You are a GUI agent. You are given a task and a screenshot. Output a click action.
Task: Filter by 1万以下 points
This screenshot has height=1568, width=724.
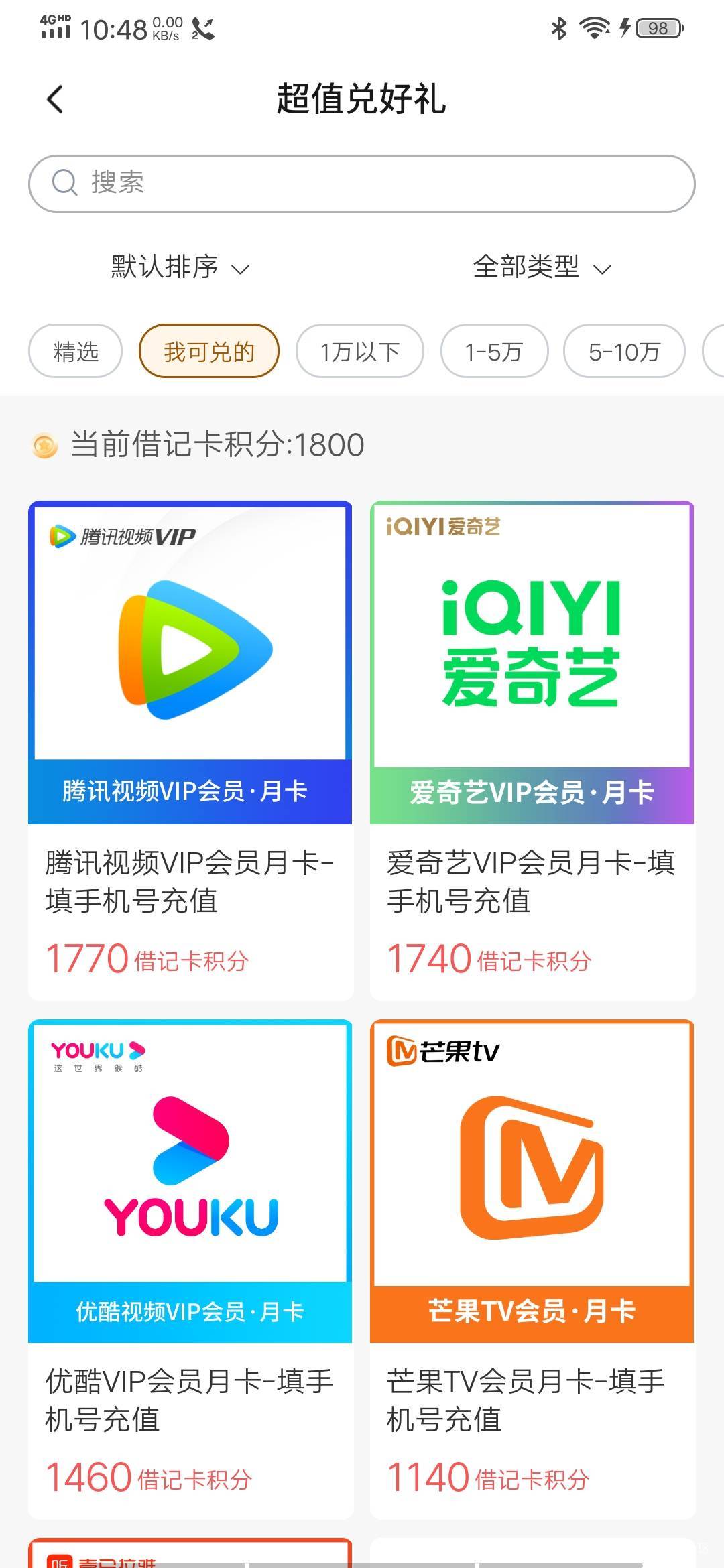[360, 351]
